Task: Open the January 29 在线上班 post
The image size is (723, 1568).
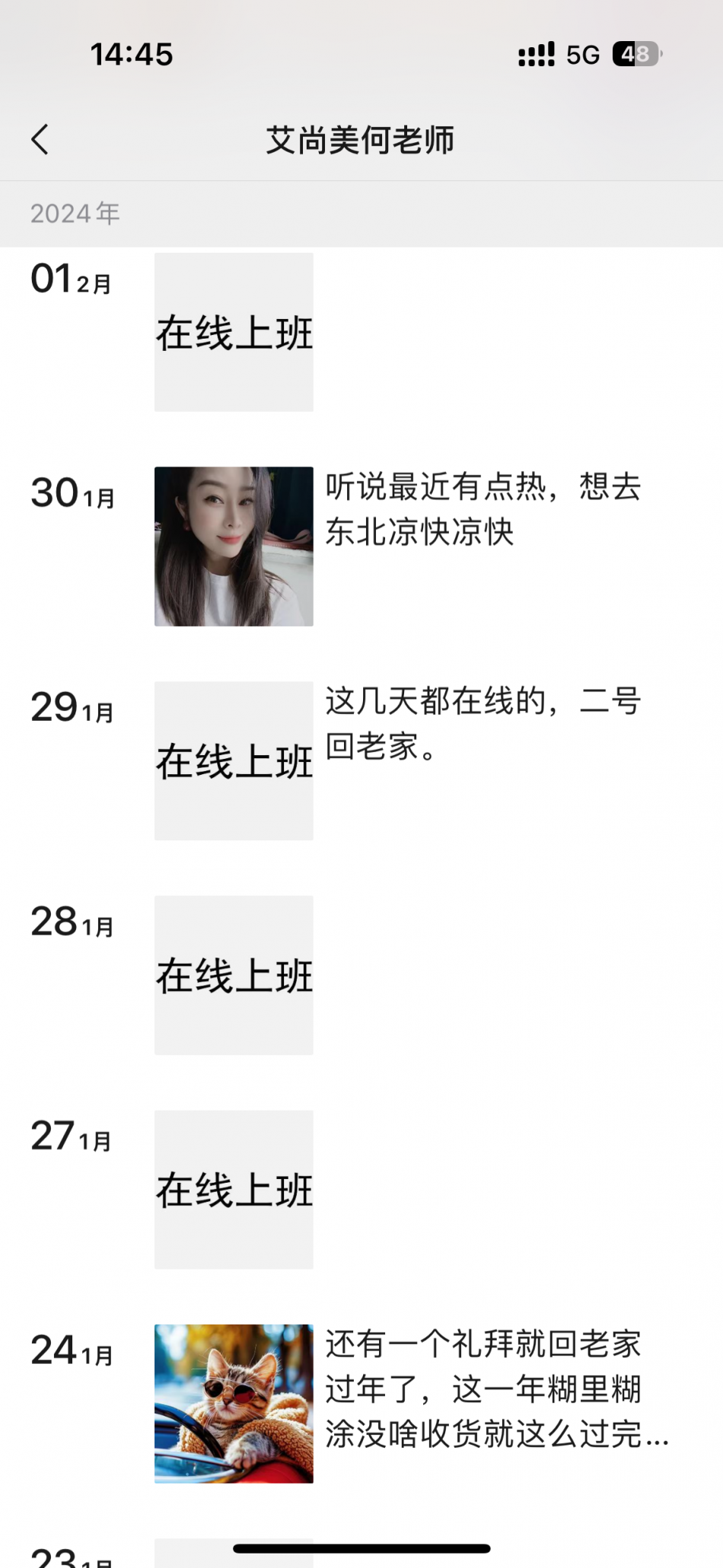Action: [234, 761]
